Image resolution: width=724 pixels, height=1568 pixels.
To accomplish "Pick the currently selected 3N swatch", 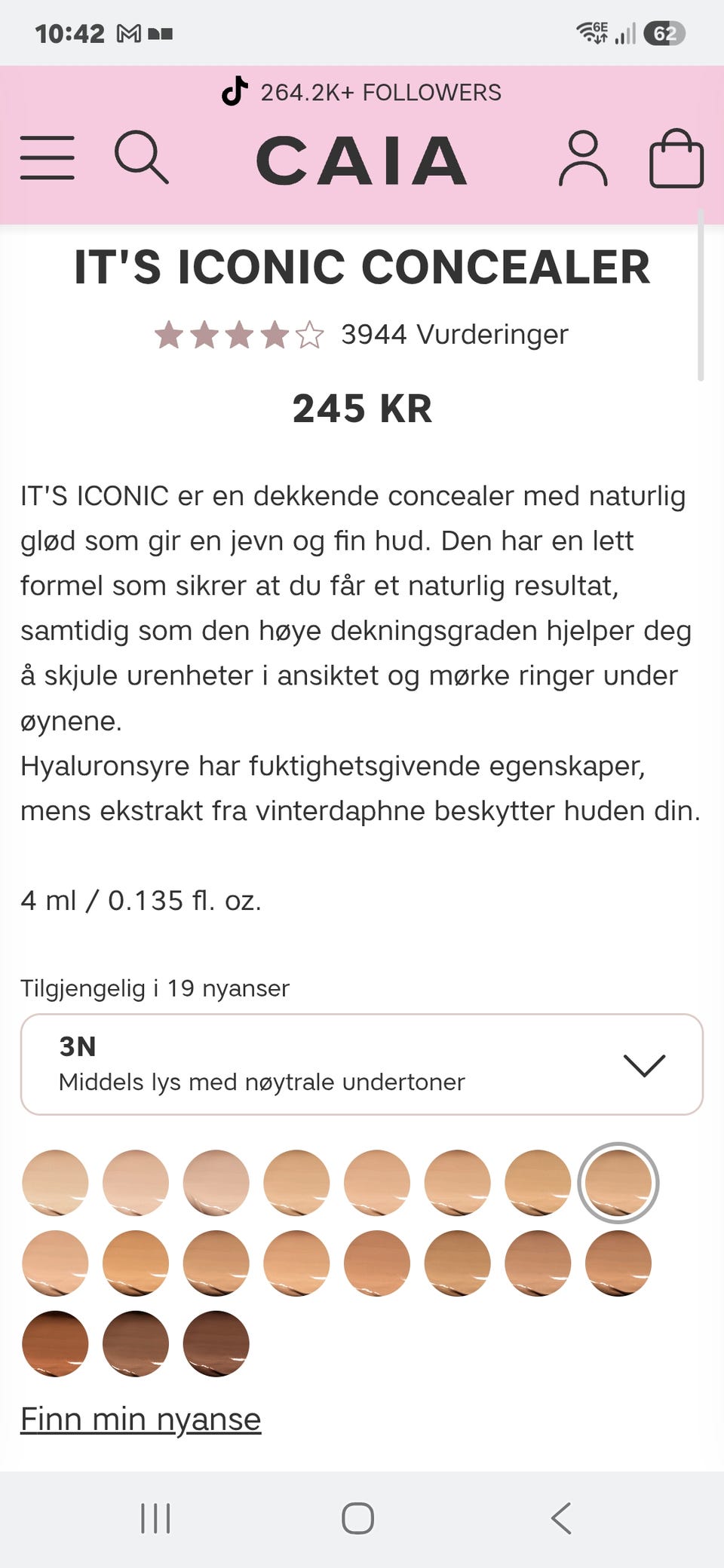I will (618, 1183).
